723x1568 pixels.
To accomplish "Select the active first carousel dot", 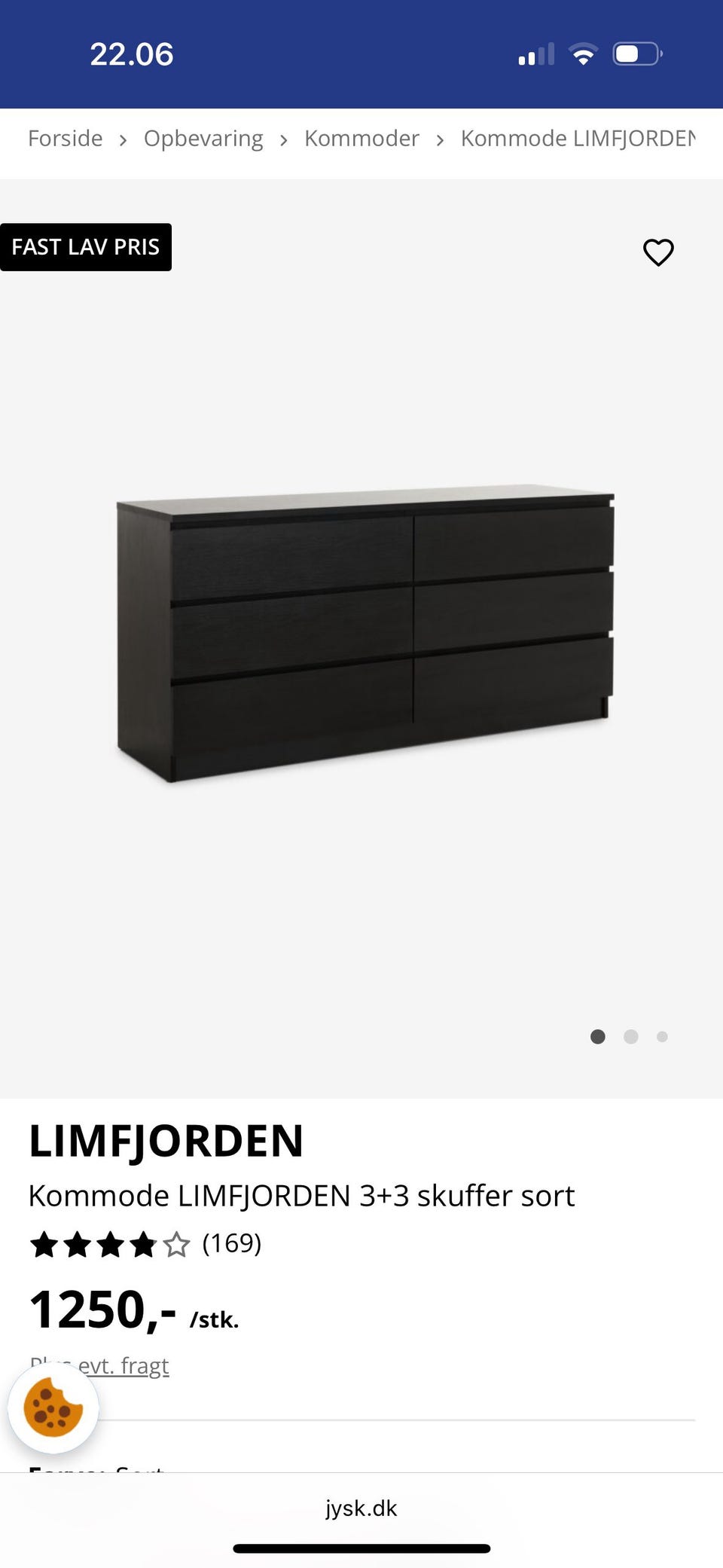I will pyautogui.click(x=598, y=1037).
